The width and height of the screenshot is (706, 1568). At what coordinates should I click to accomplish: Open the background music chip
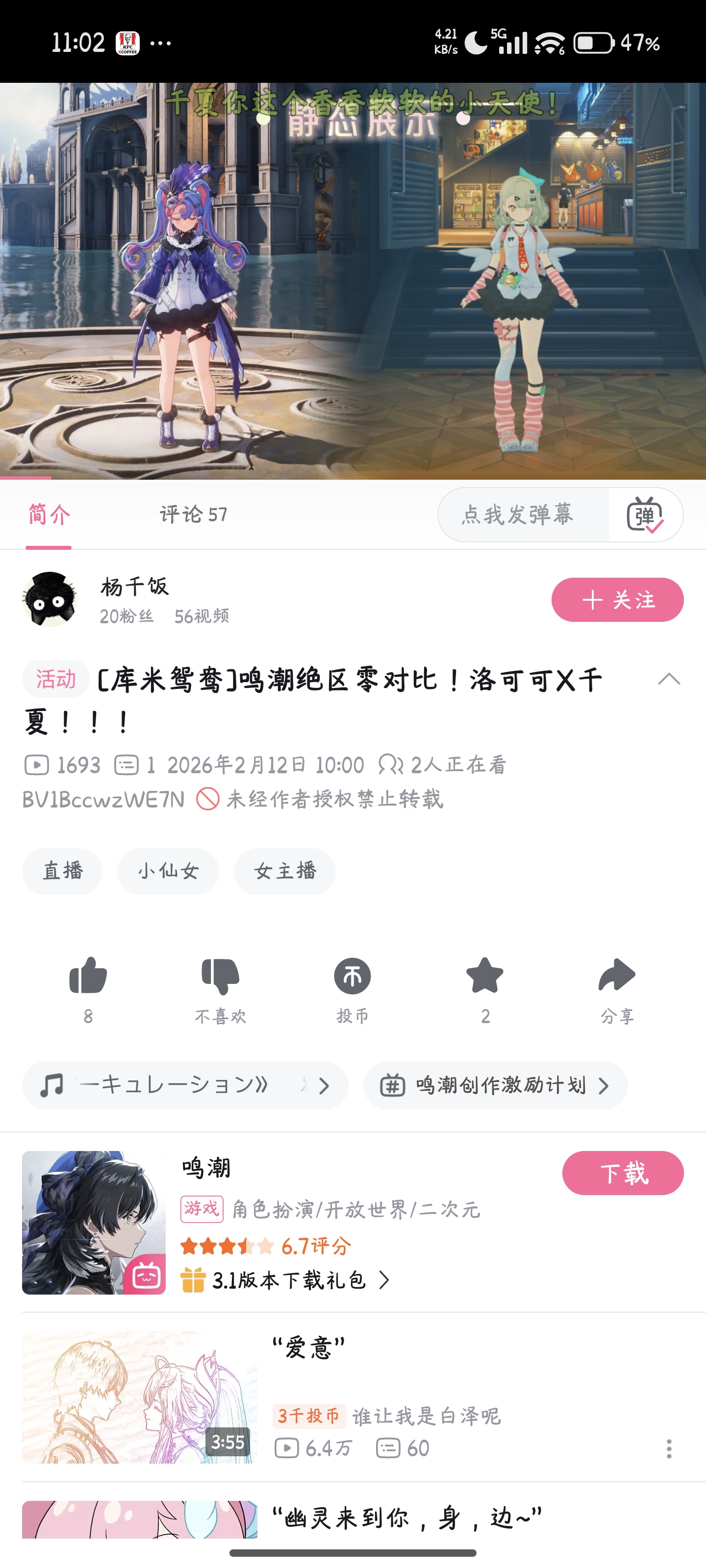click(x=184, y=1085)
